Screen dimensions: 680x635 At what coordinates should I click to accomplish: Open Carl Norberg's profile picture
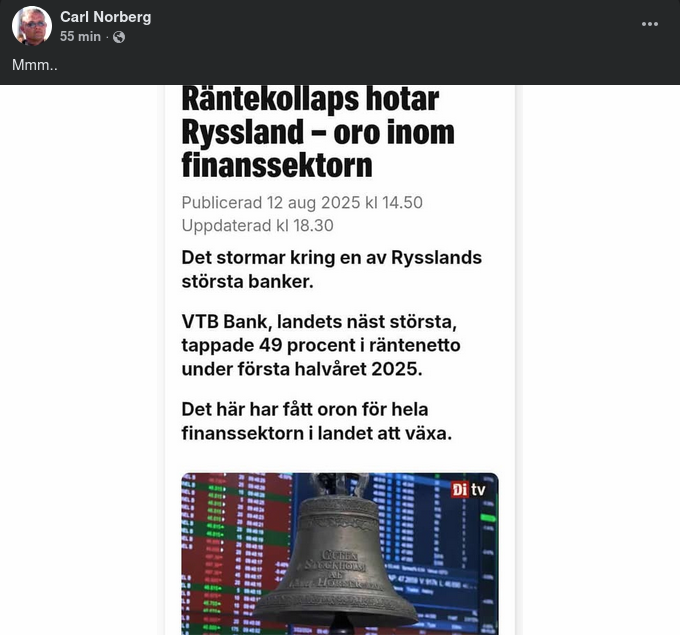pyautogui.click(x=32, y=26)
